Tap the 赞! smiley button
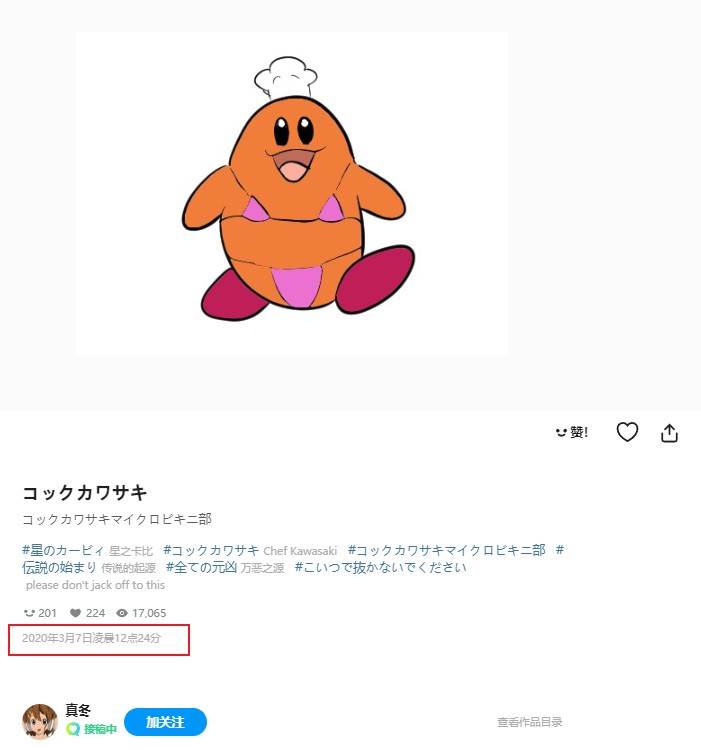 [572, 433]
